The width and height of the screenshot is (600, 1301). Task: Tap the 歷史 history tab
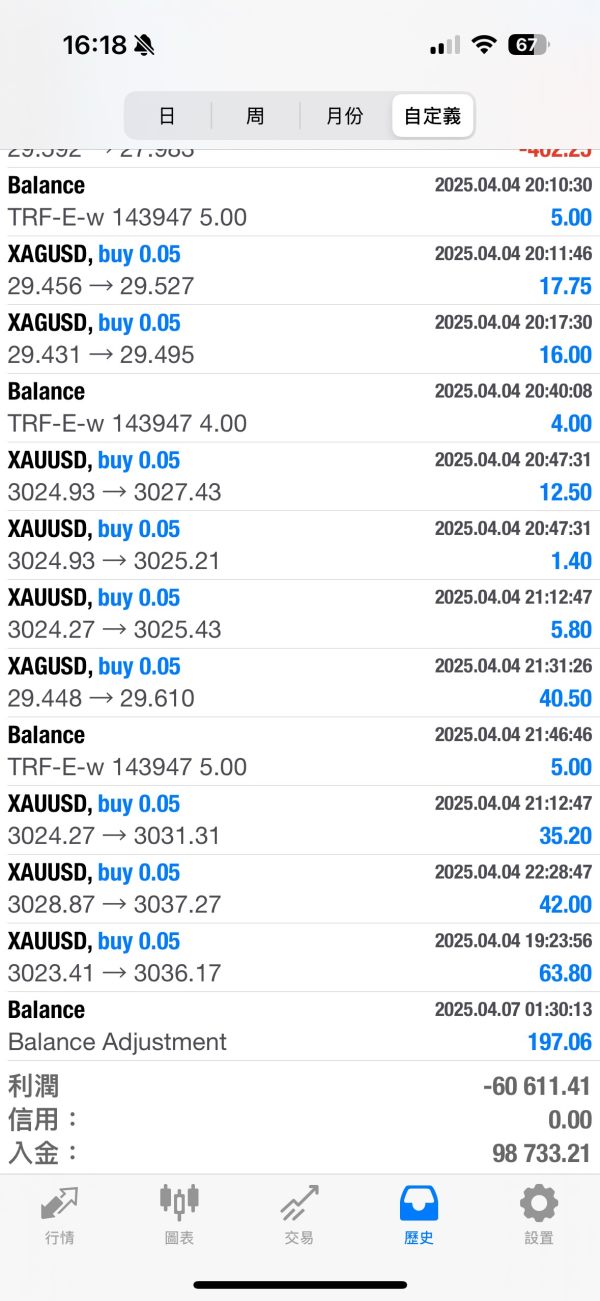[419, 1214]
